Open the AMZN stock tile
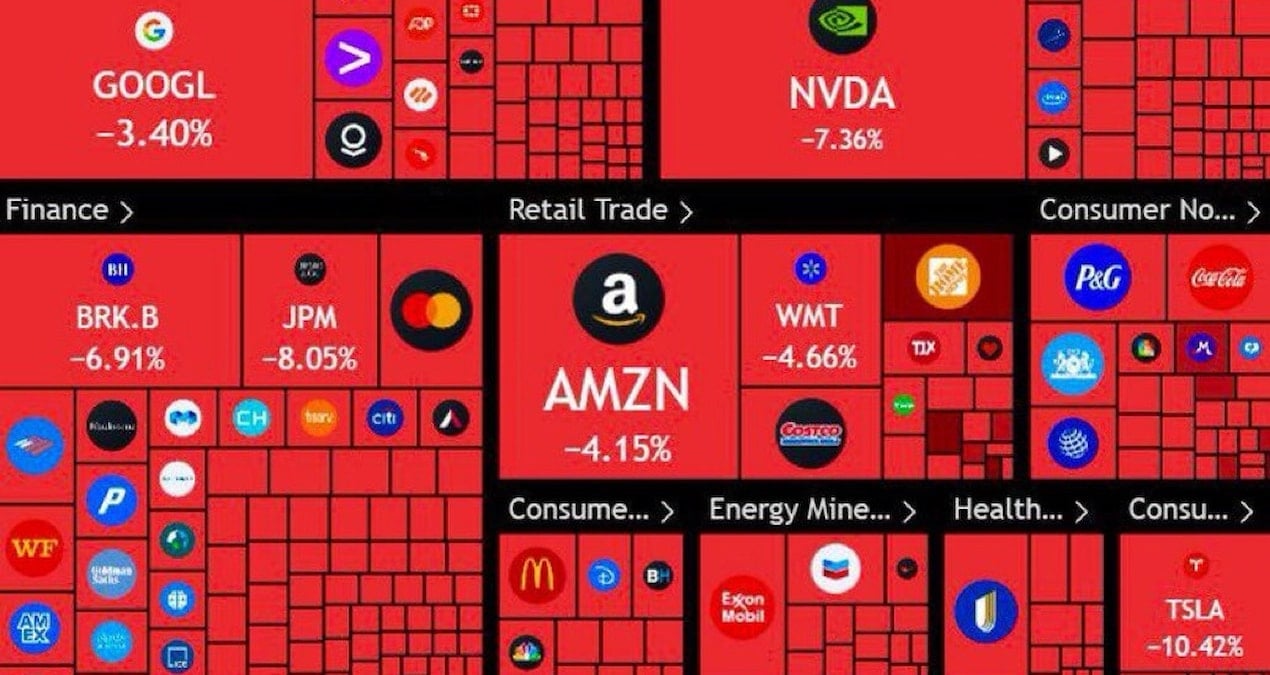Screen dimensions: 1270x675 [618, 360]
